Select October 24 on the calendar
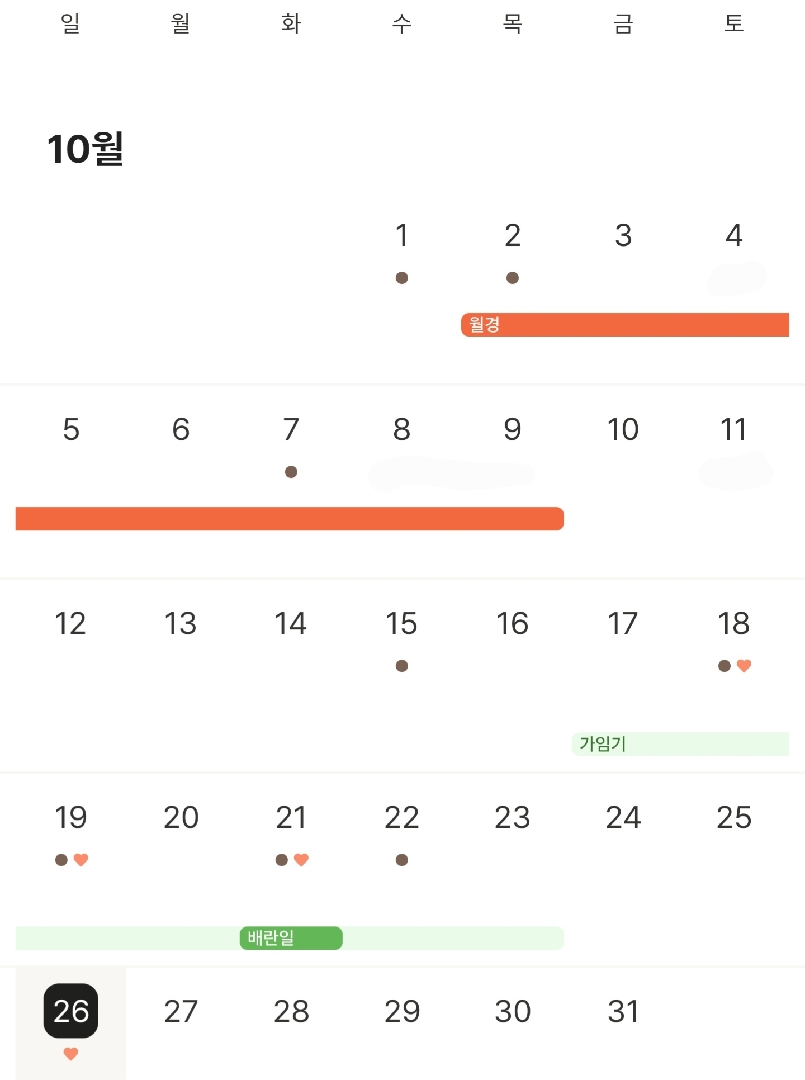Viewport: 805px width, 1080px height. (x=623, y=819)
